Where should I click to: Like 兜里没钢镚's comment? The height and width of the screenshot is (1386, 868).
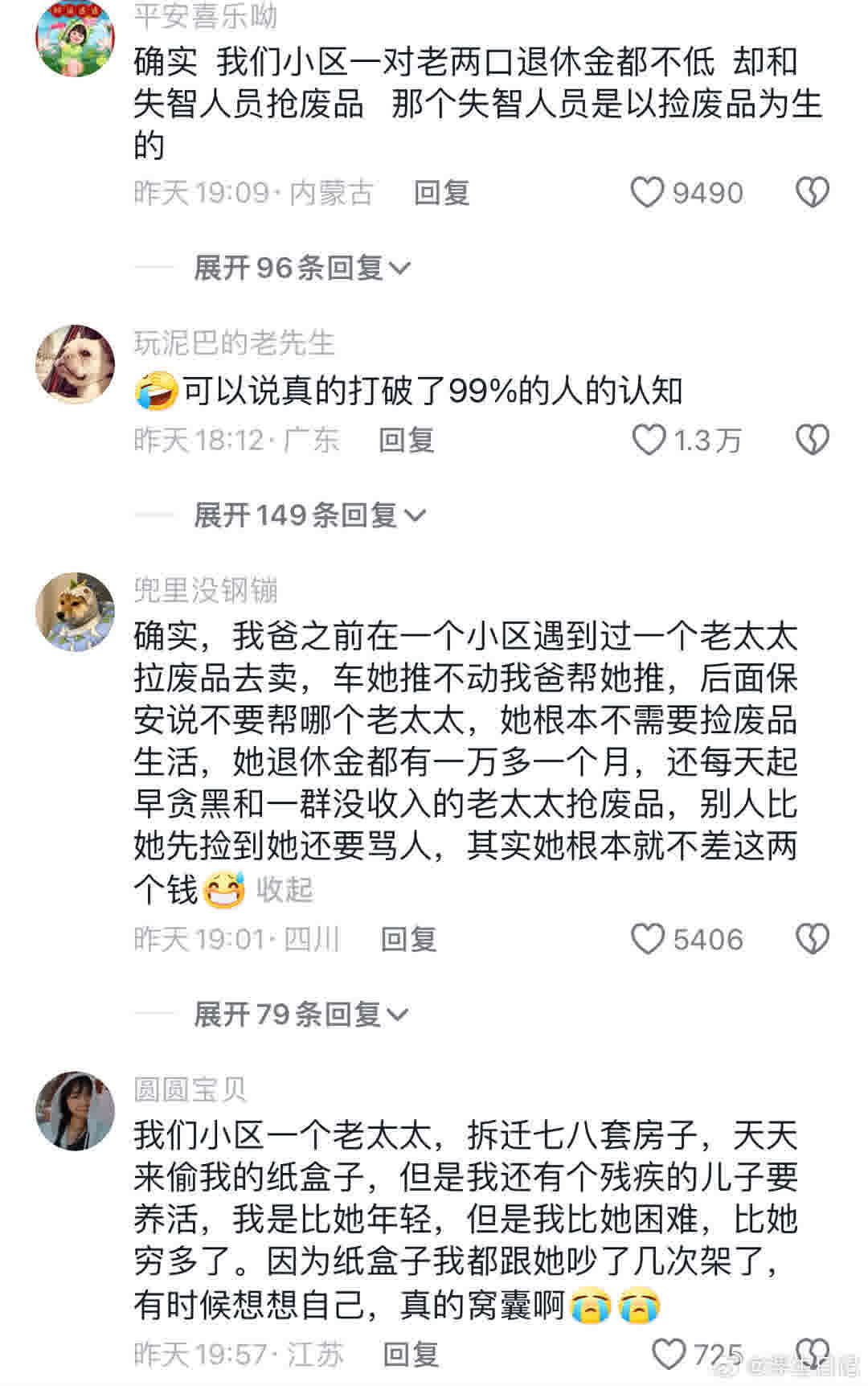[648, 939]
